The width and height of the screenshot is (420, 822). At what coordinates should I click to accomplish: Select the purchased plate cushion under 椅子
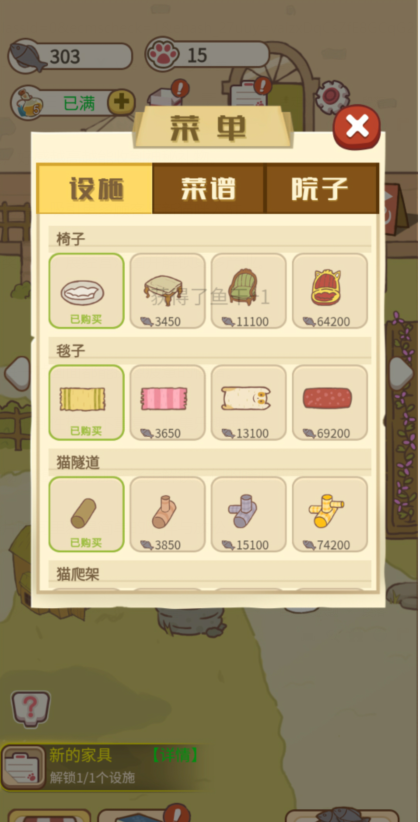point(87,291)
